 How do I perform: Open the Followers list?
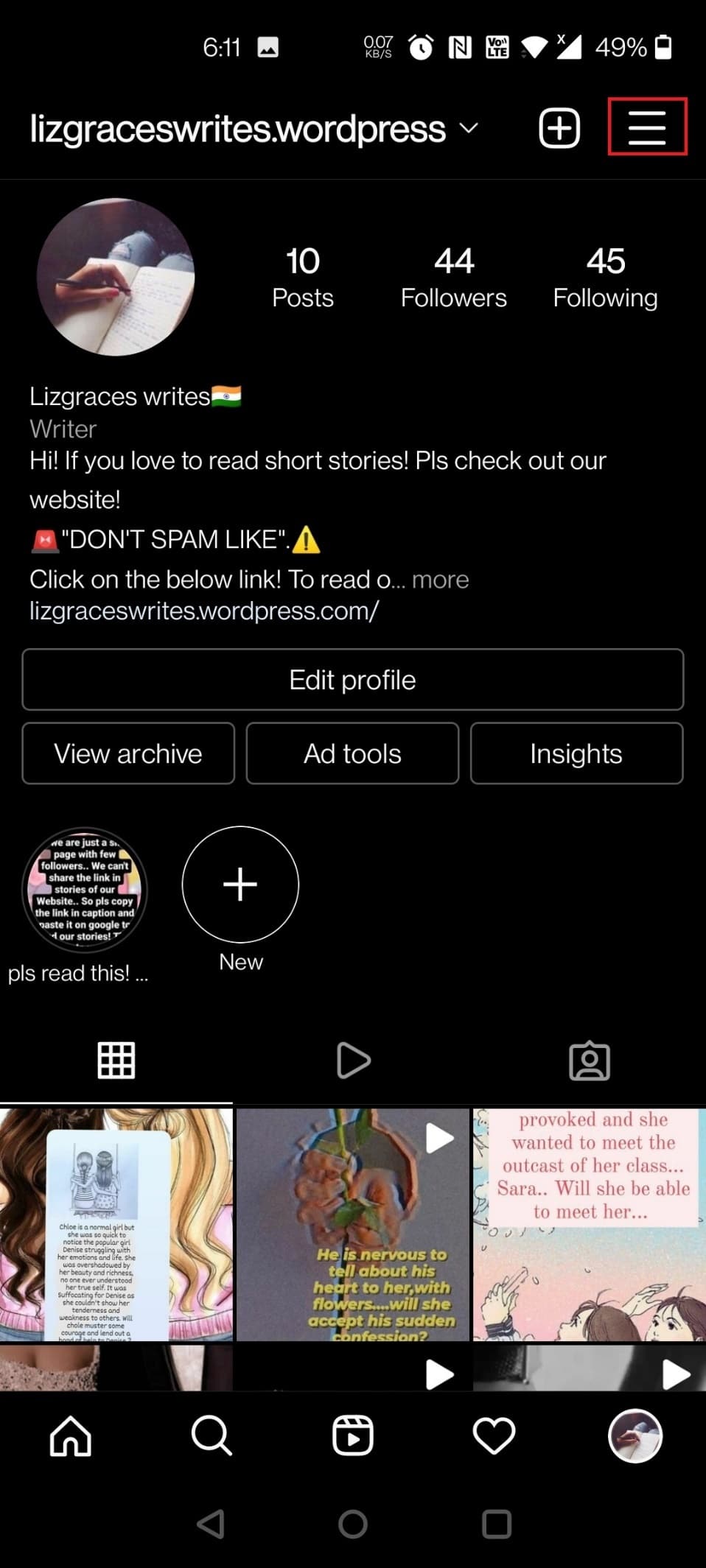[x=453, y=278]
